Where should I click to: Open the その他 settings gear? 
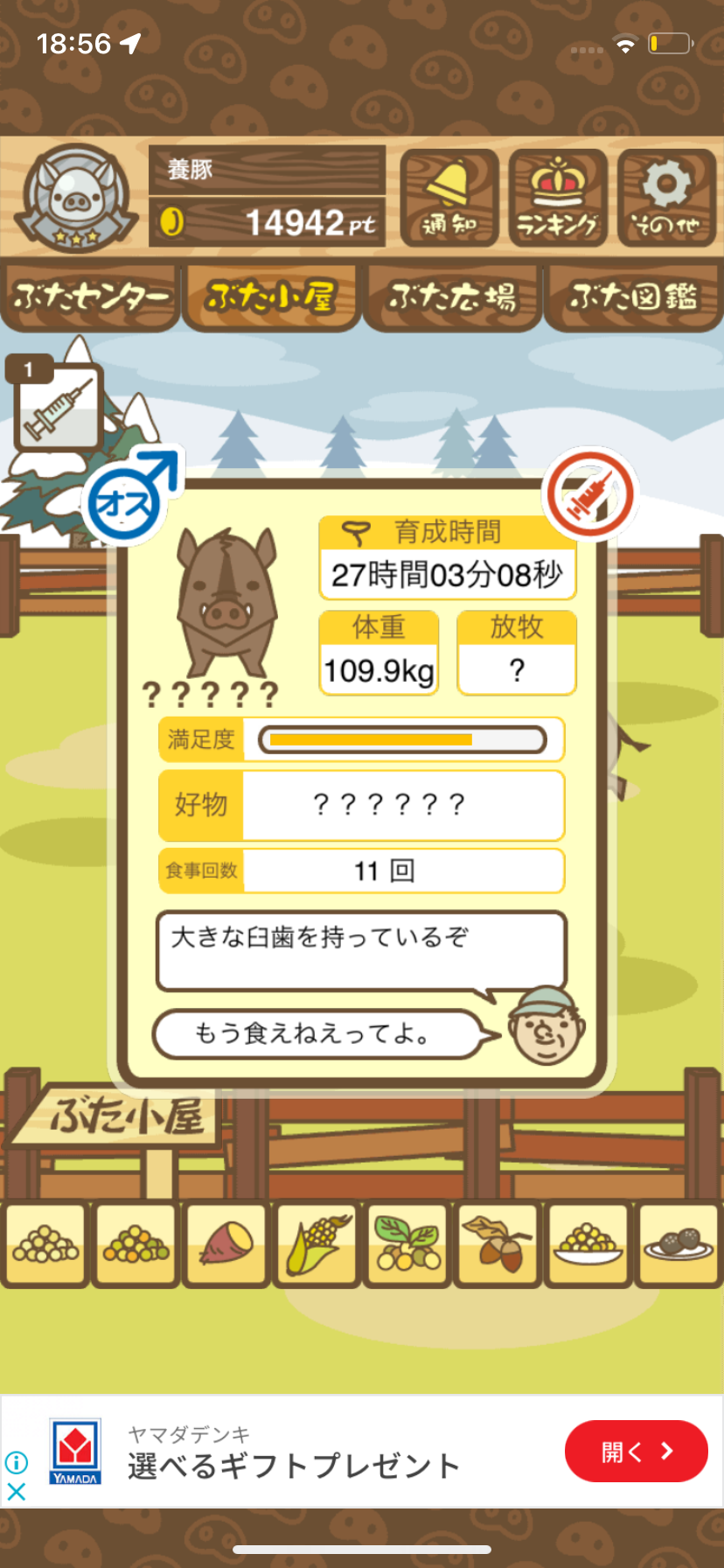666,199
